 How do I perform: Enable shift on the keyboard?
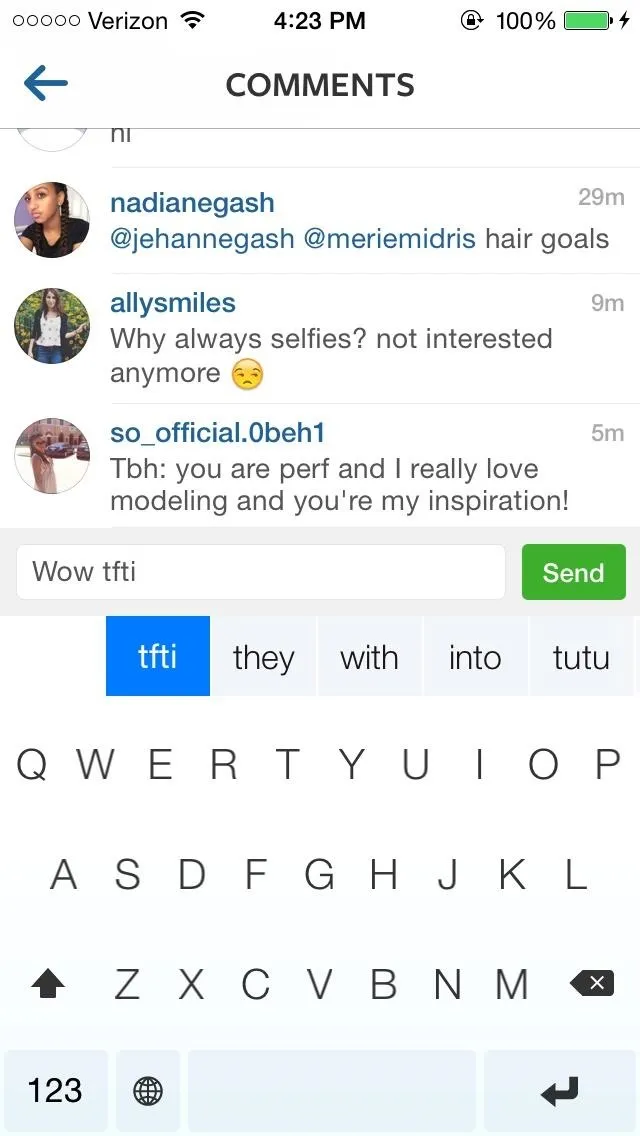tap(49, 983)
